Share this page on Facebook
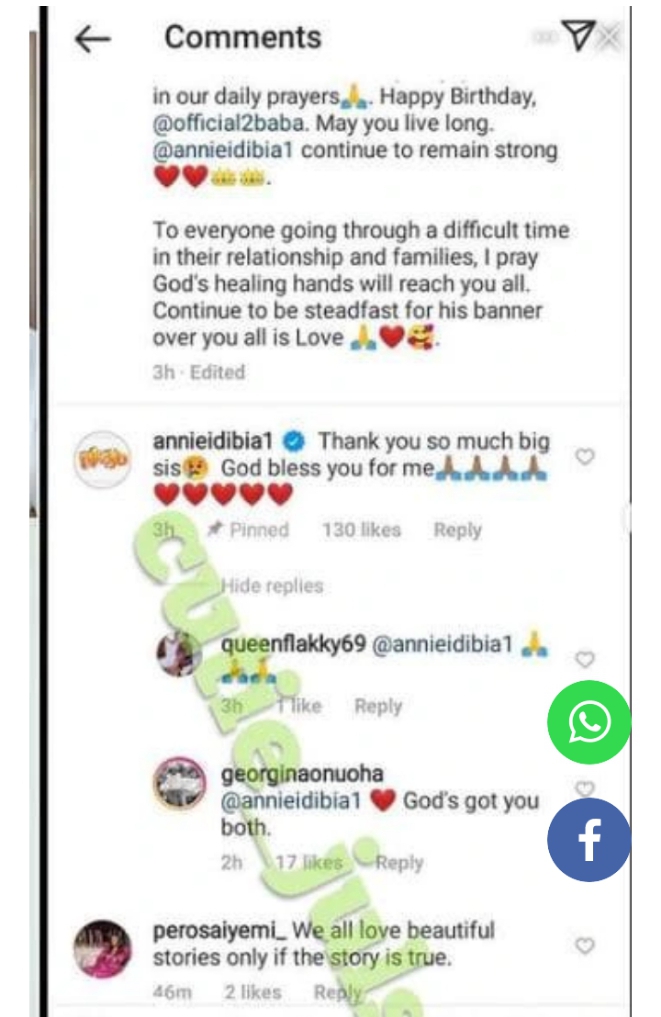Screen dimensions: 661x1017 (589, 840)
